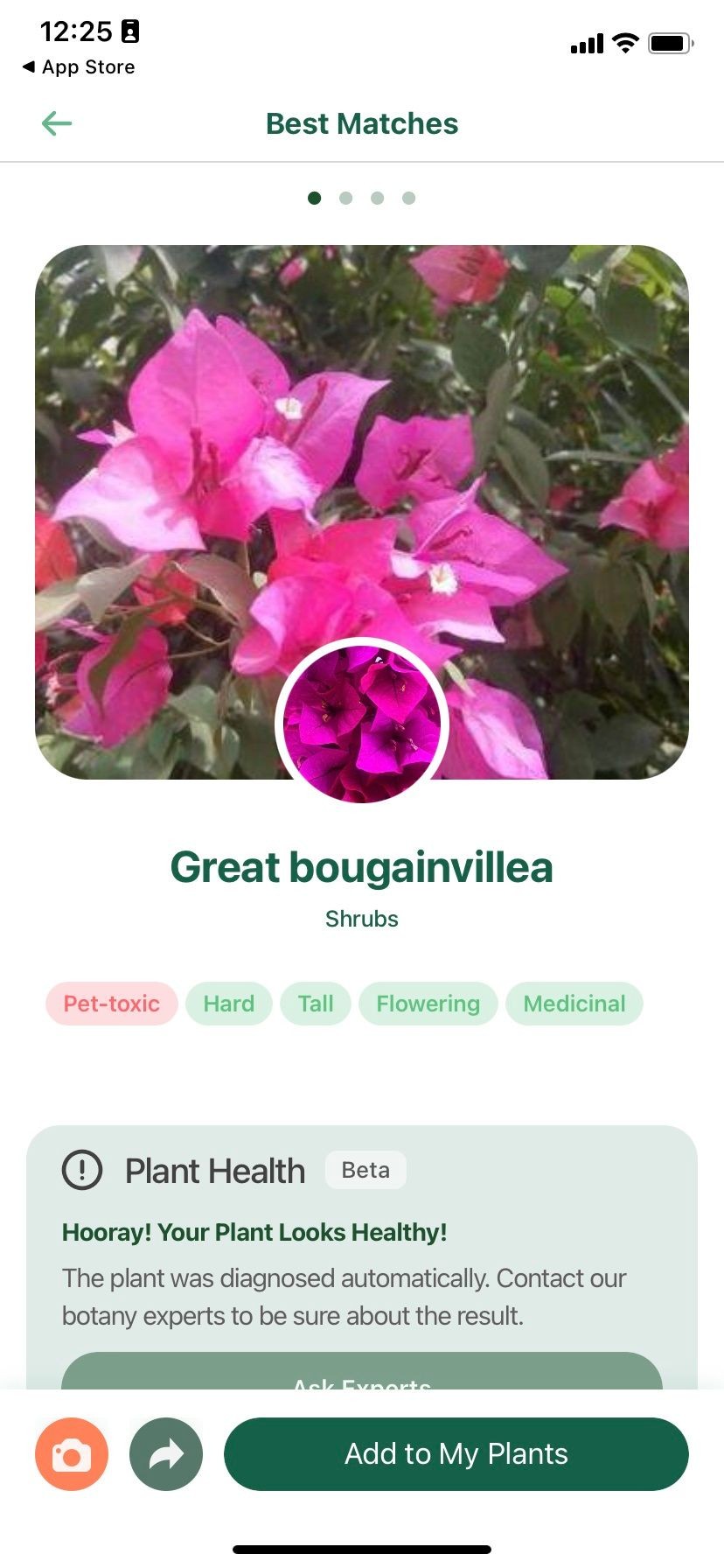Select the Flowering tag
This screenshot has width=724, height=1568.
pyautogui.click(x=428, y=1004)
